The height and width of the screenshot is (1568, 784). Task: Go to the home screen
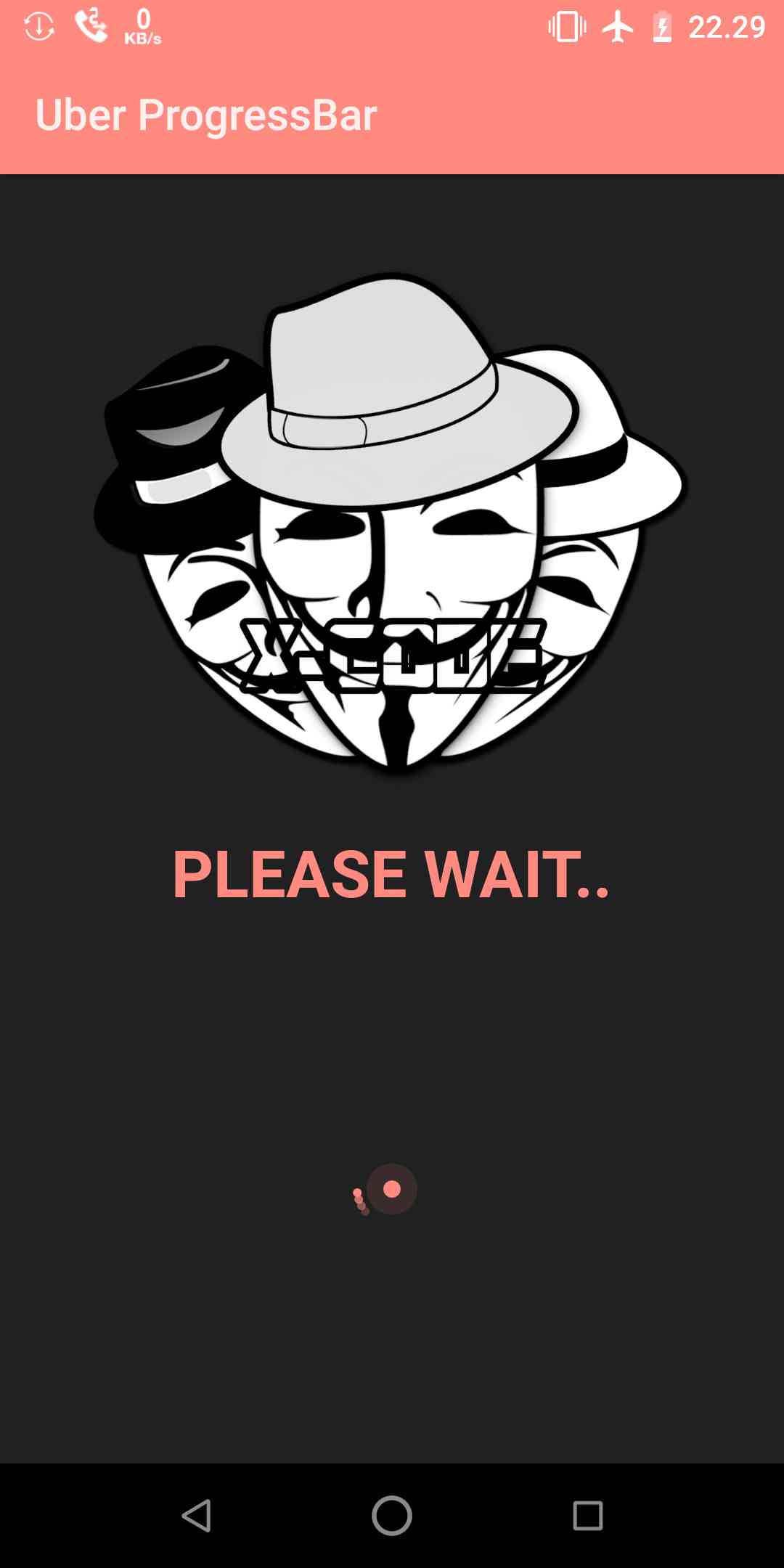pyautogui.click(x=392, y=1516)
